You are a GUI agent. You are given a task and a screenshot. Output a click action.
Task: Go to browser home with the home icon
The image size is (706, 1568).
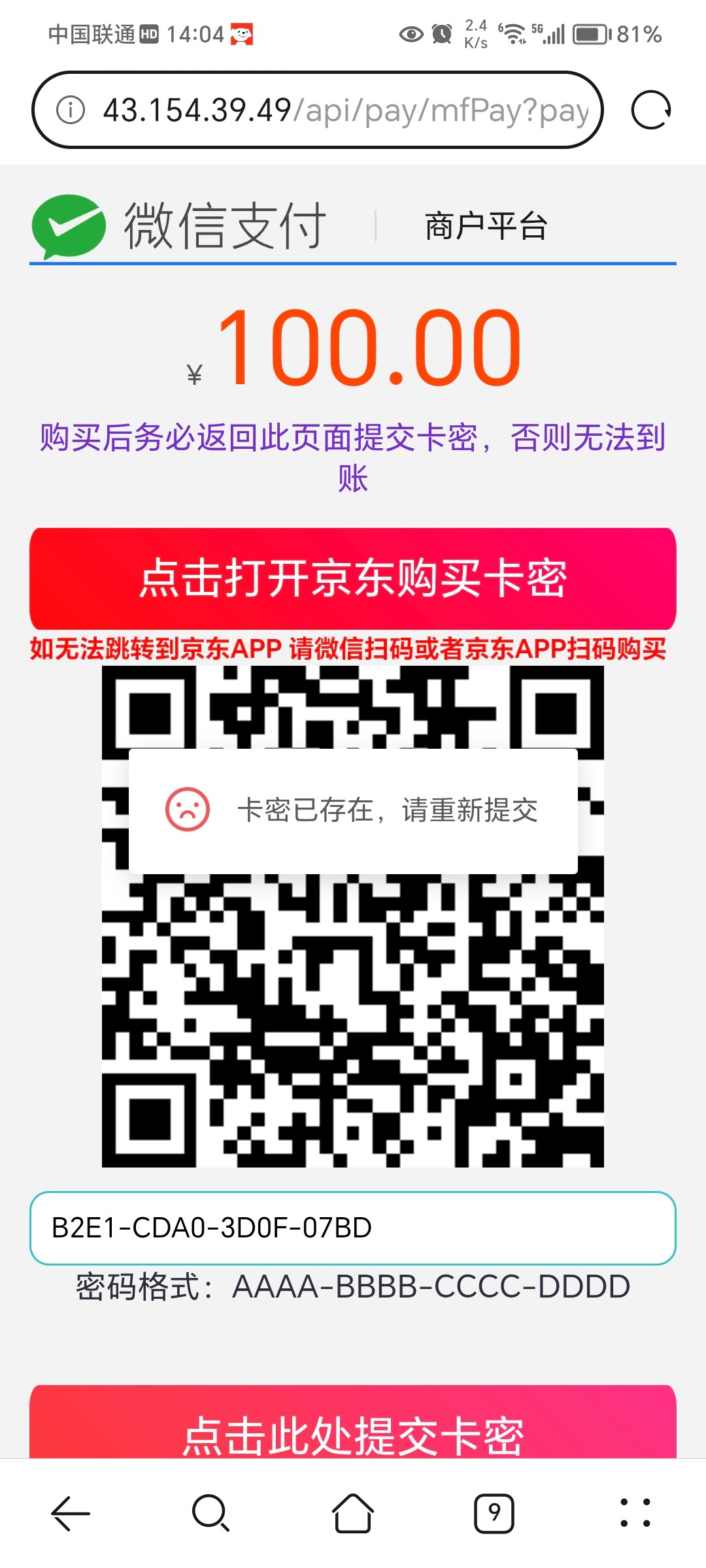(353, 1514)
